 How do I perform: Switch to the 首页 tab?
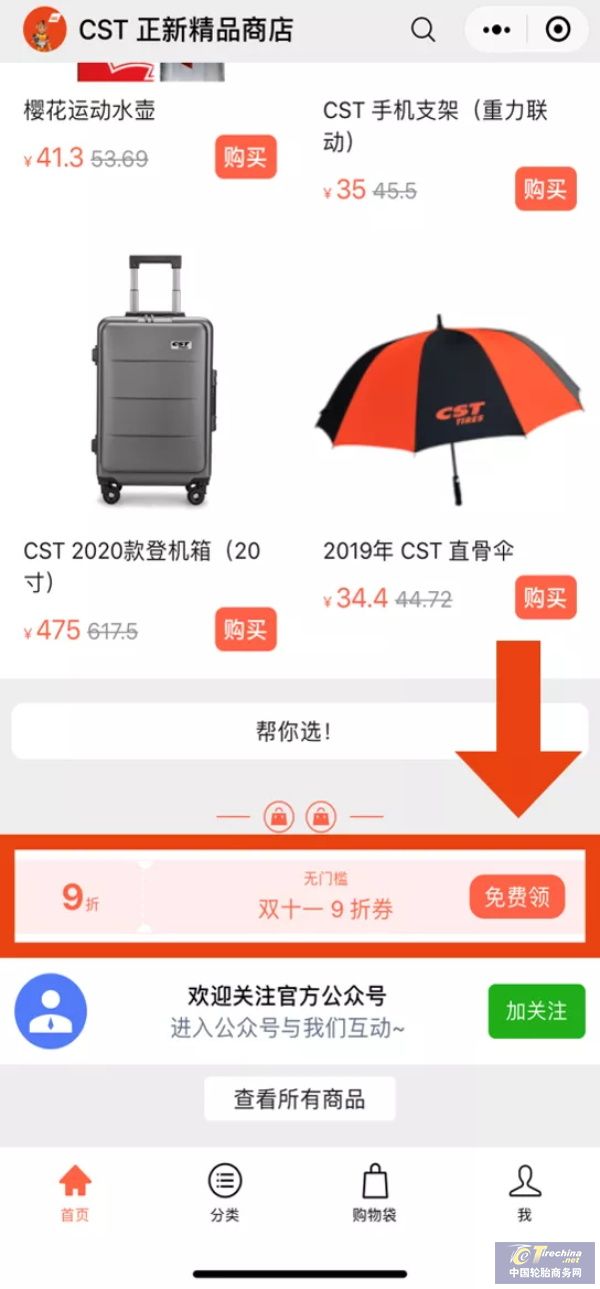point(75,1194)
